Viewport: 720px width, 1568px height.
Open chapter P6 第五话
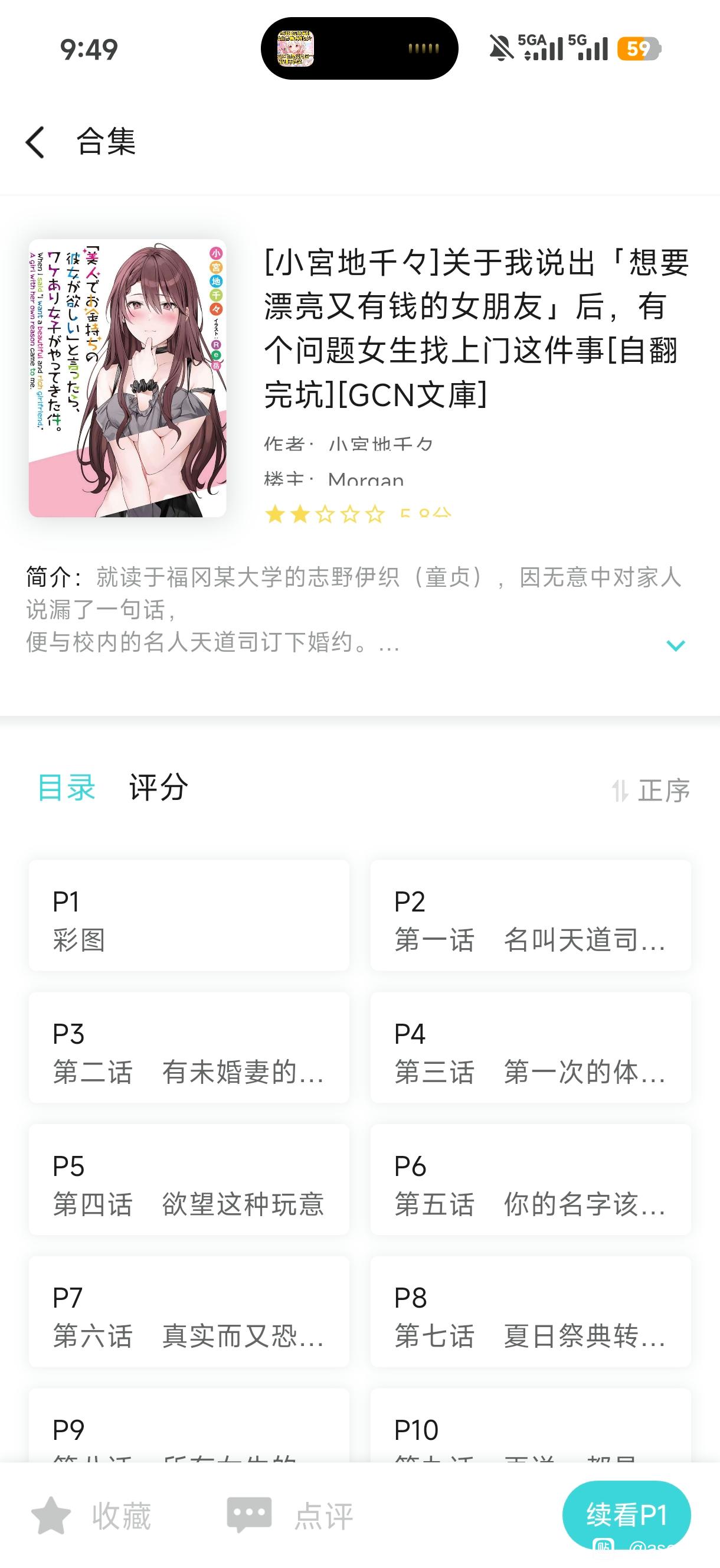pyautogui.click(x=530, y=1180)
